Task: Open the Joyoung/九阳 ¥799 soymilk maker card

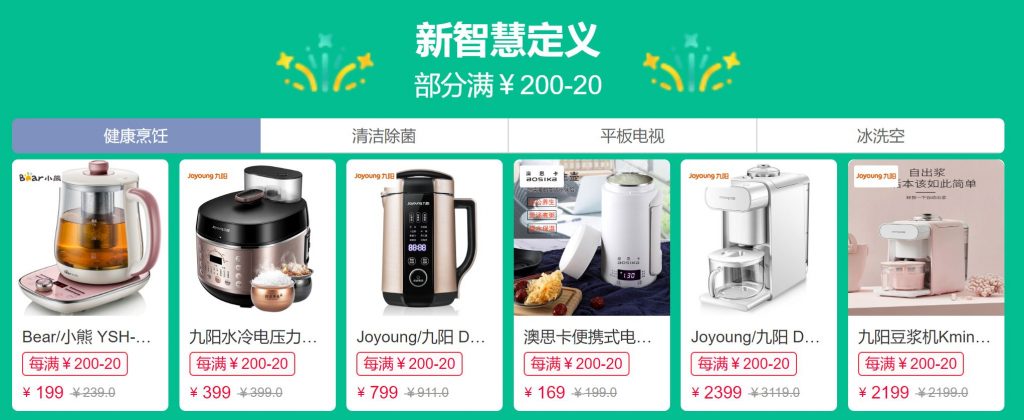Action: pyautogui.click(x=424, y=285)
